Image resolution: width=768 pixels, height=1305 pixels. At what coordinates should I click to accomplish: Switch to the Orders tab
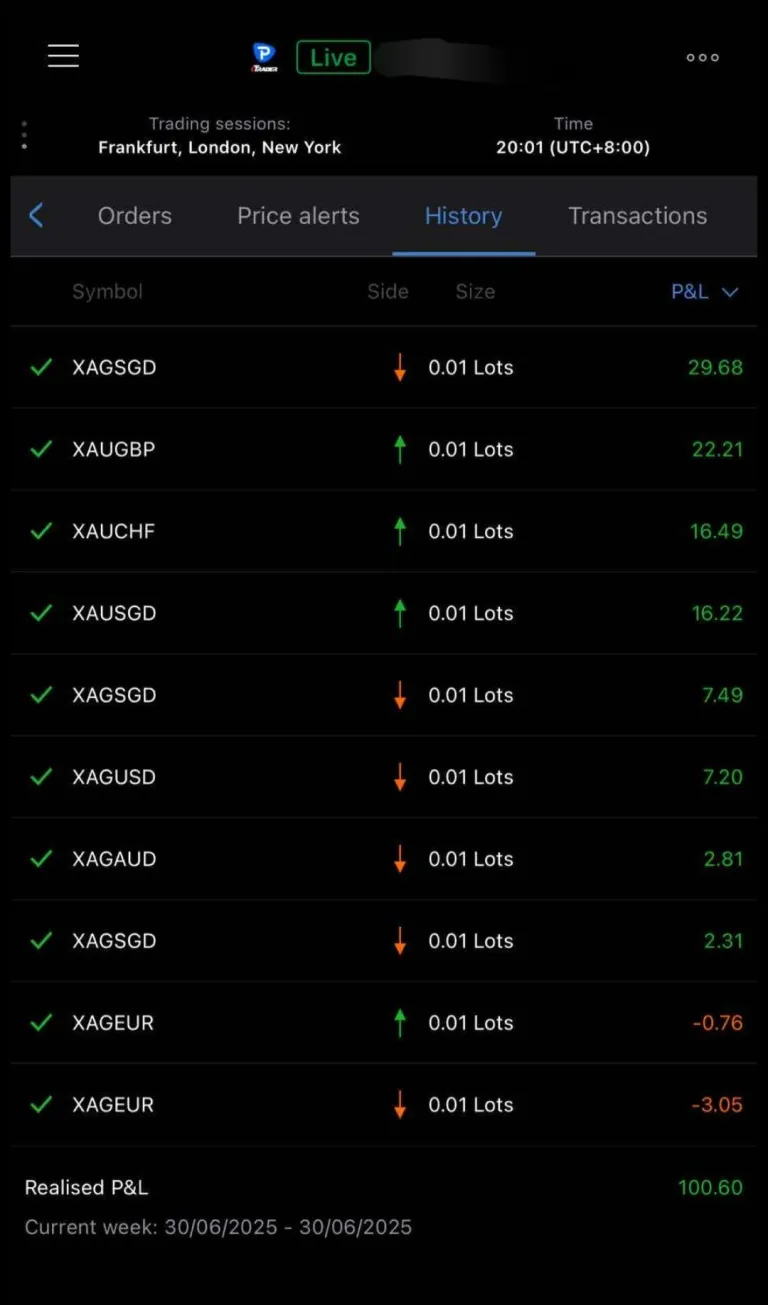click(x=135, y=216)
